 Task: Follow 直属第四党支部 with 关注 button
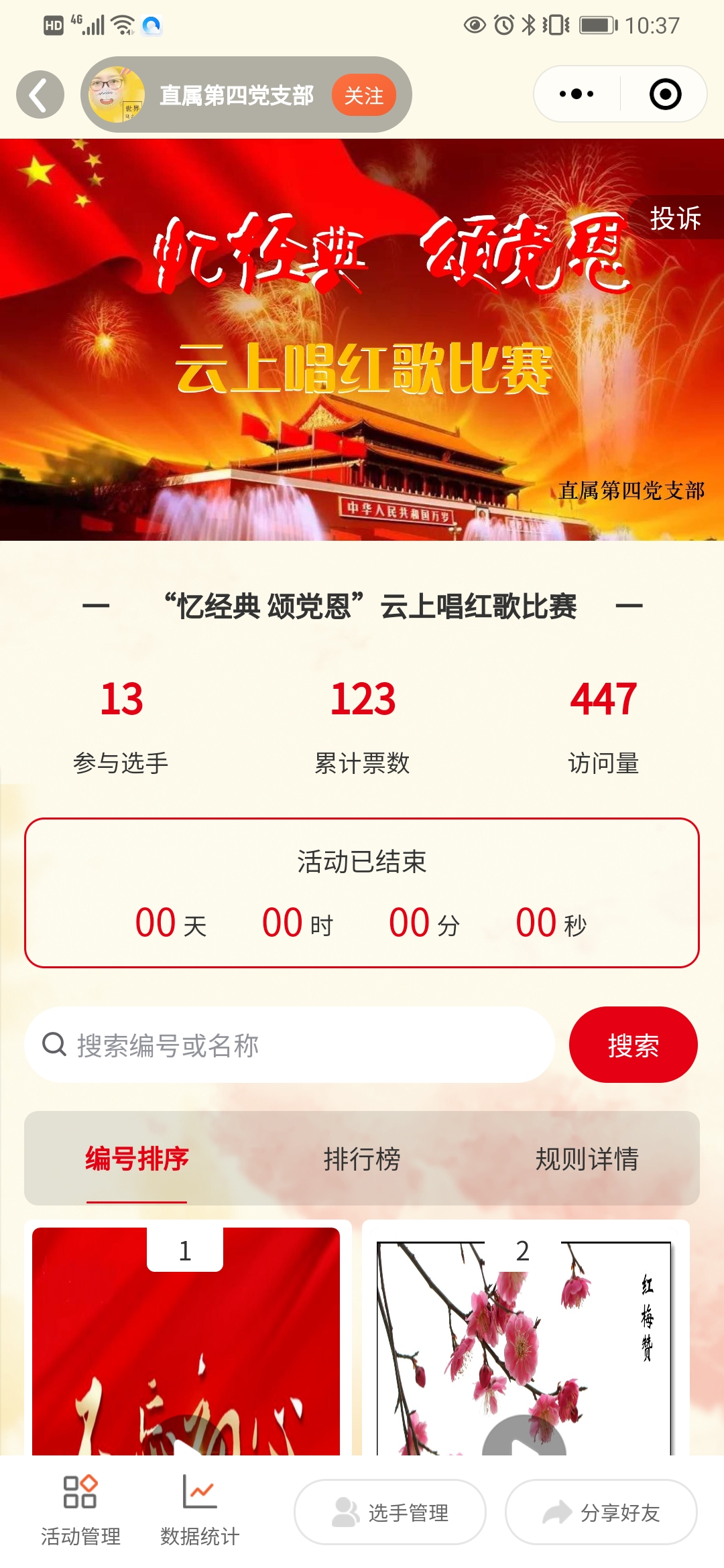[363, 95]
